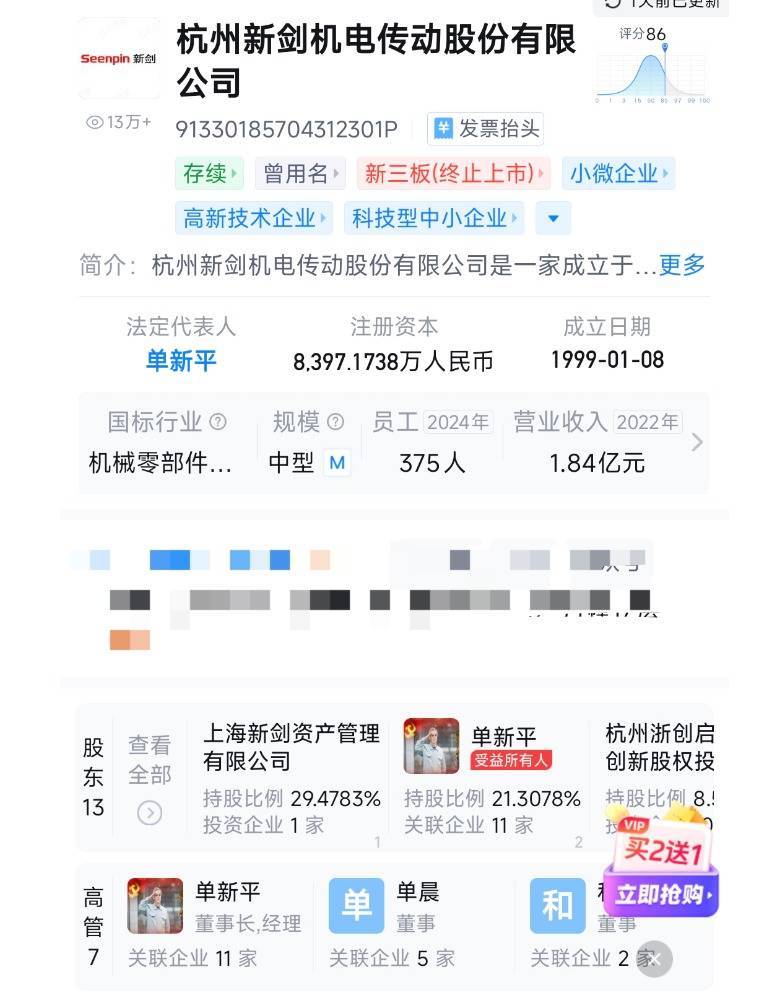The image size is (764, 1000).
Task: Open legal representative 单新平's profile
Action: 181,361
